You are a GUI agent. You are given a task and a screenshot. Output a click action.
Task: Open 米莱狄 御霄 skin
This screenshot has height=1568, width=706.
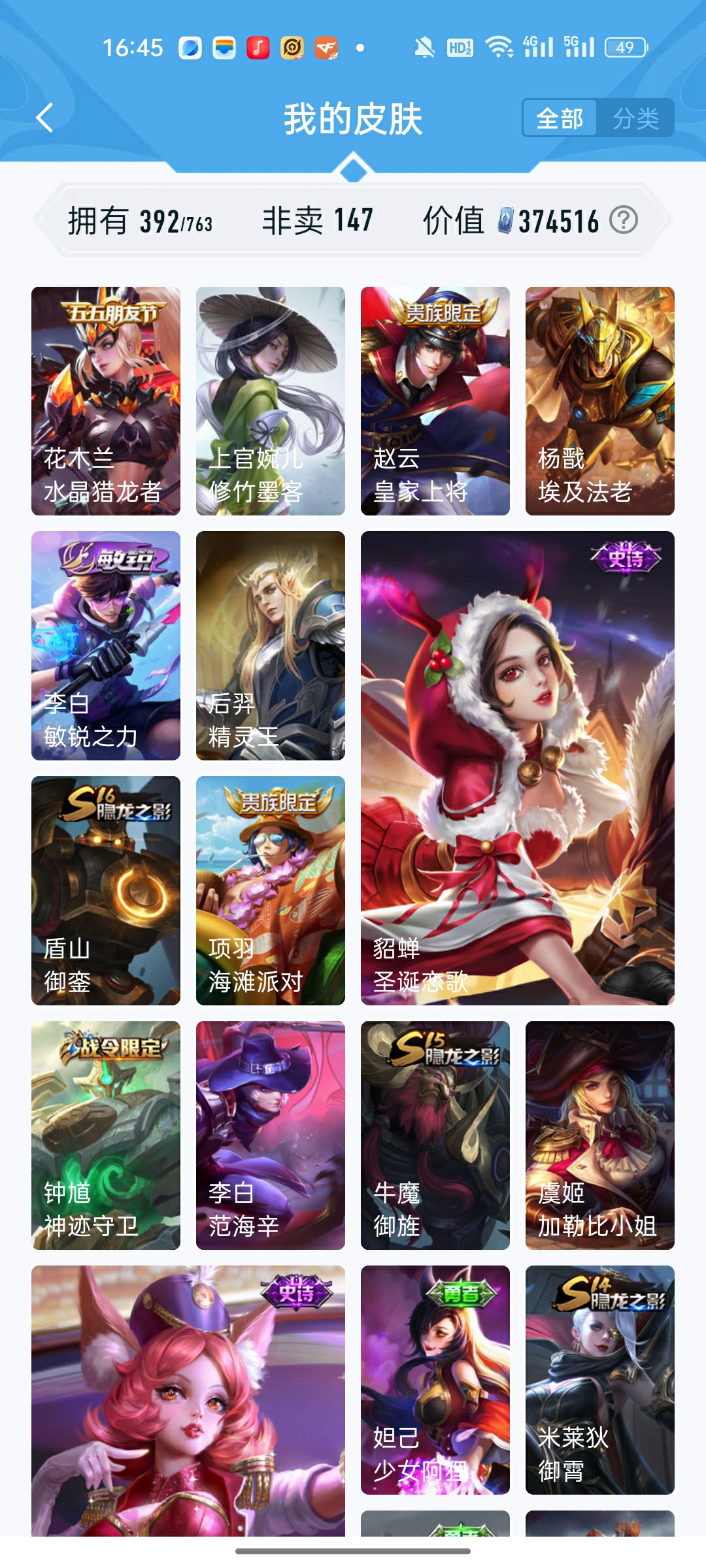(600, 1380)
